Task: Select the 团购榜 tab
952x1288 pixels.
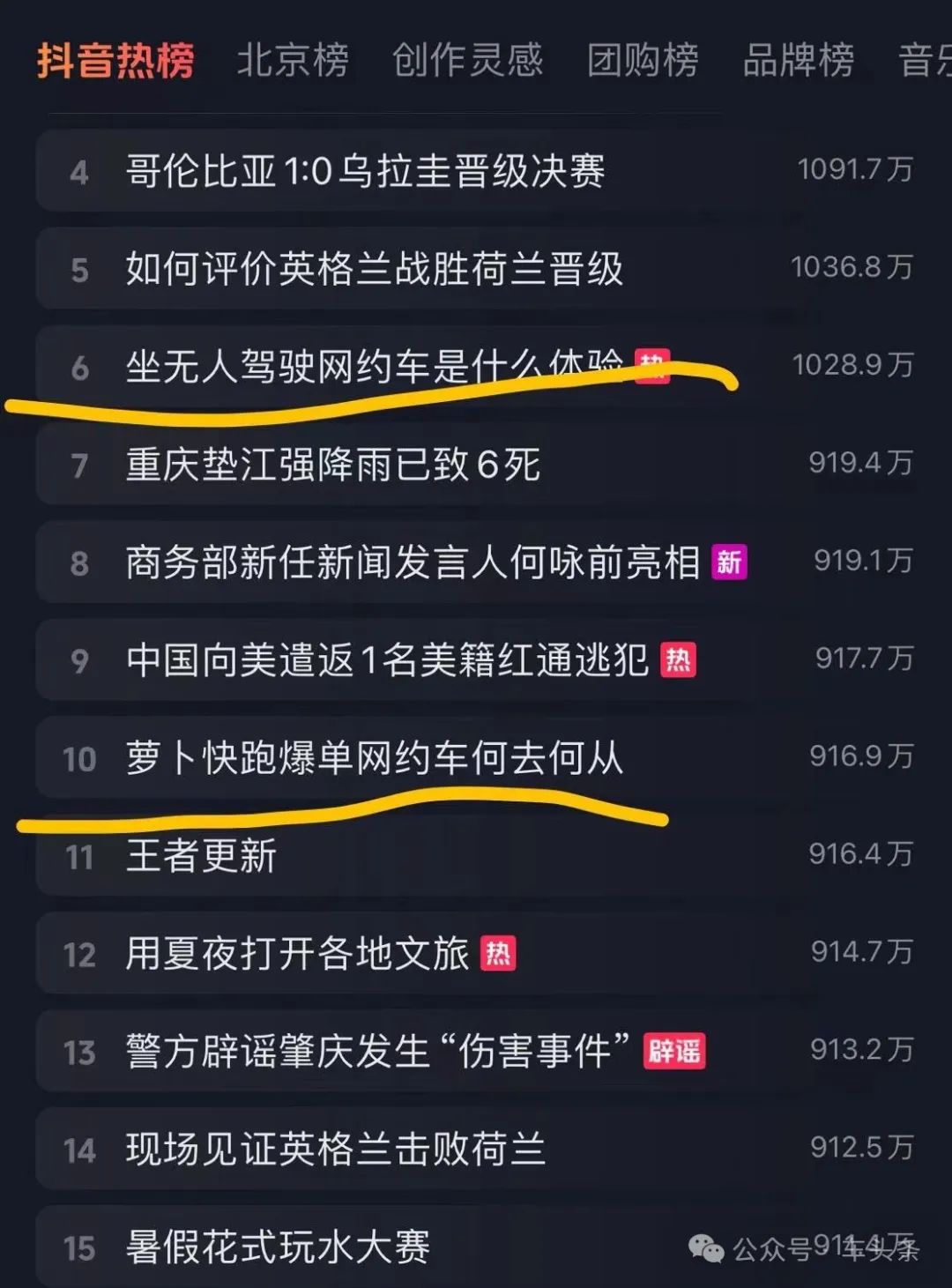Action: (x=643, y=61)
